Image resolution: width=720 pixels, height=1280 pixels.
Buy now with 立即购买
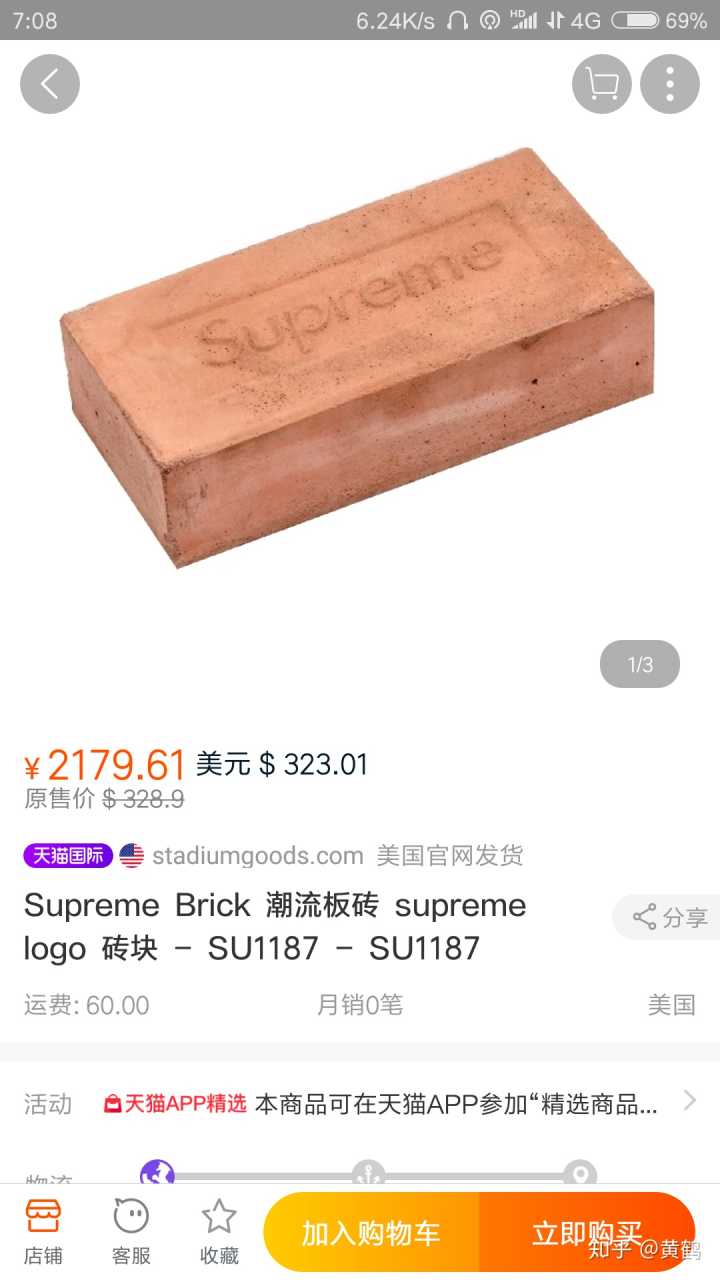pos(587,1233)
